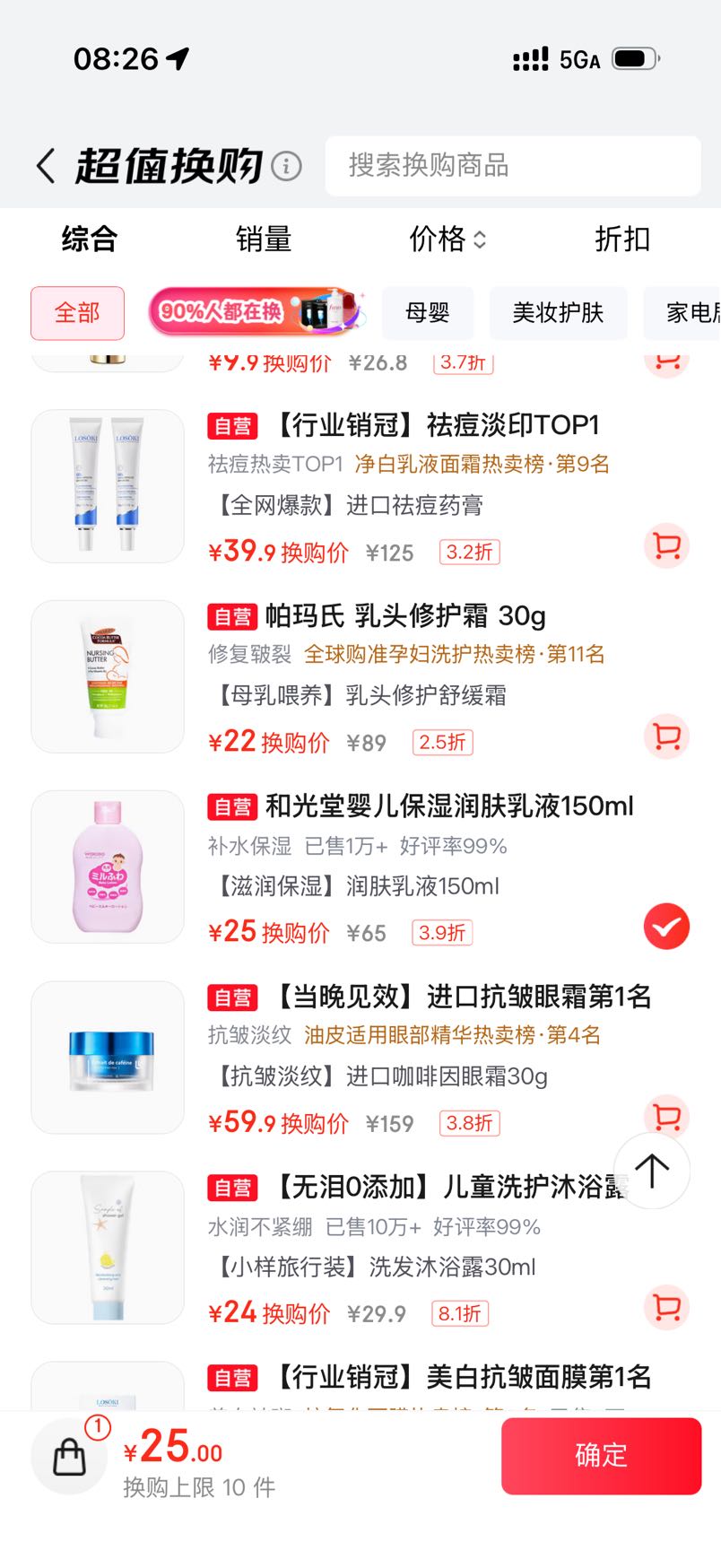Viewport: 721px width, 1568px height.
Task: Tap the 搜索换购商品 search field
Action: 513,166
